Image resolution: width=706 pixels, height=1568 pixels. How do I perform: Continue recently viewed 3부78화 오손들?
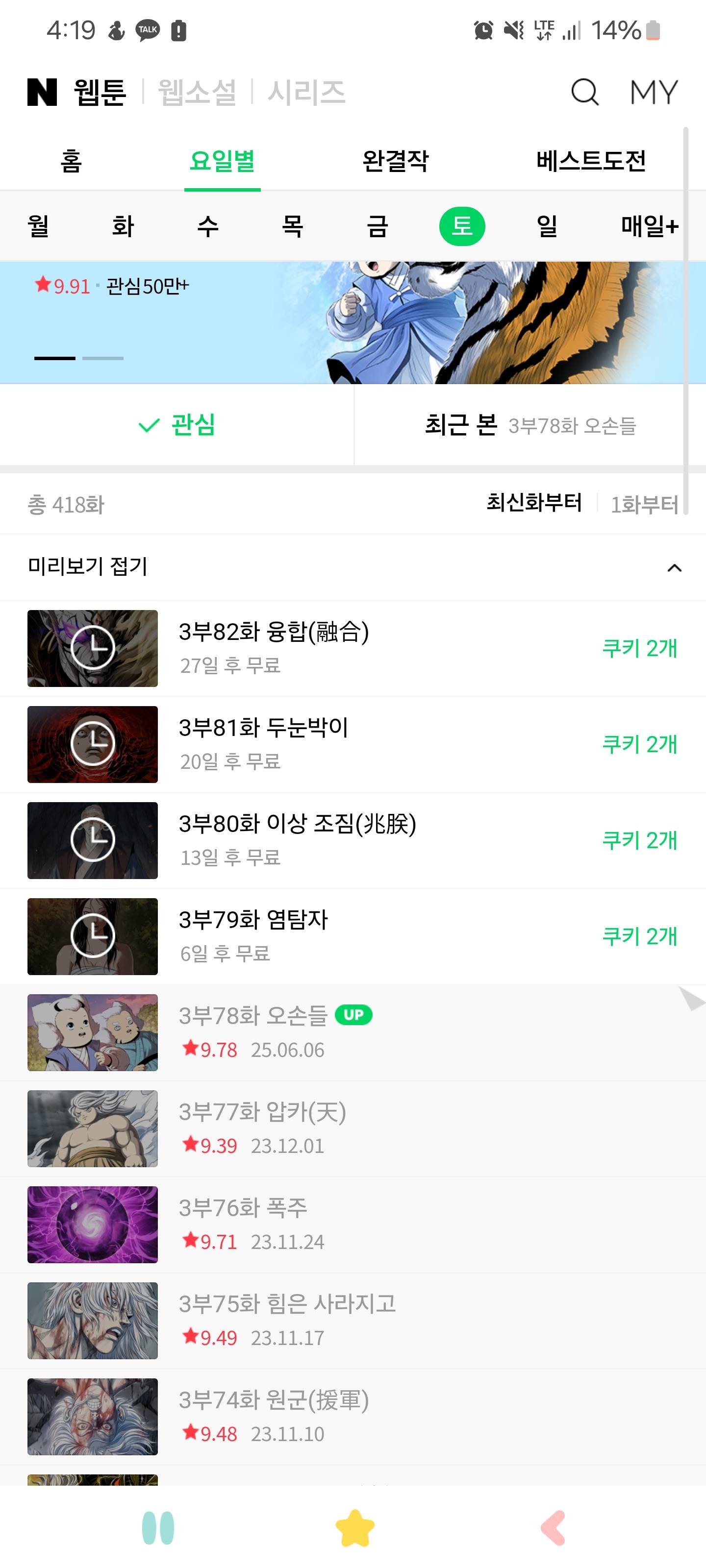[529, 425]
